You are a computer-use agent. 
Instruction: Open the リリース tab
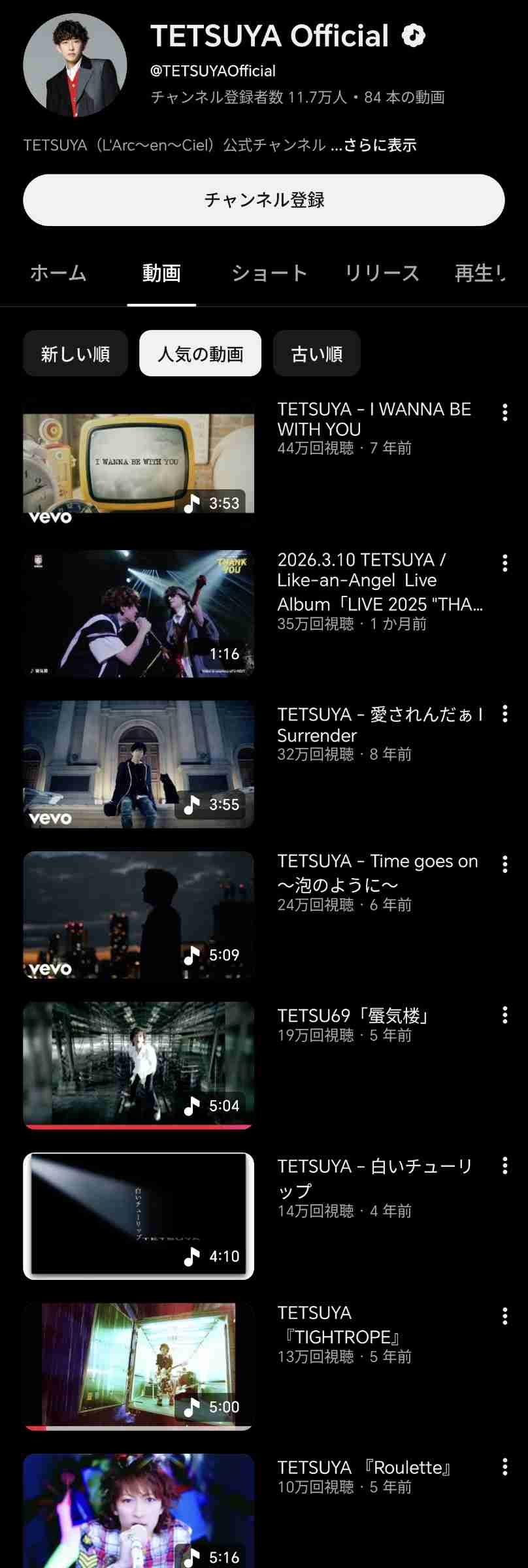[382, 273]
